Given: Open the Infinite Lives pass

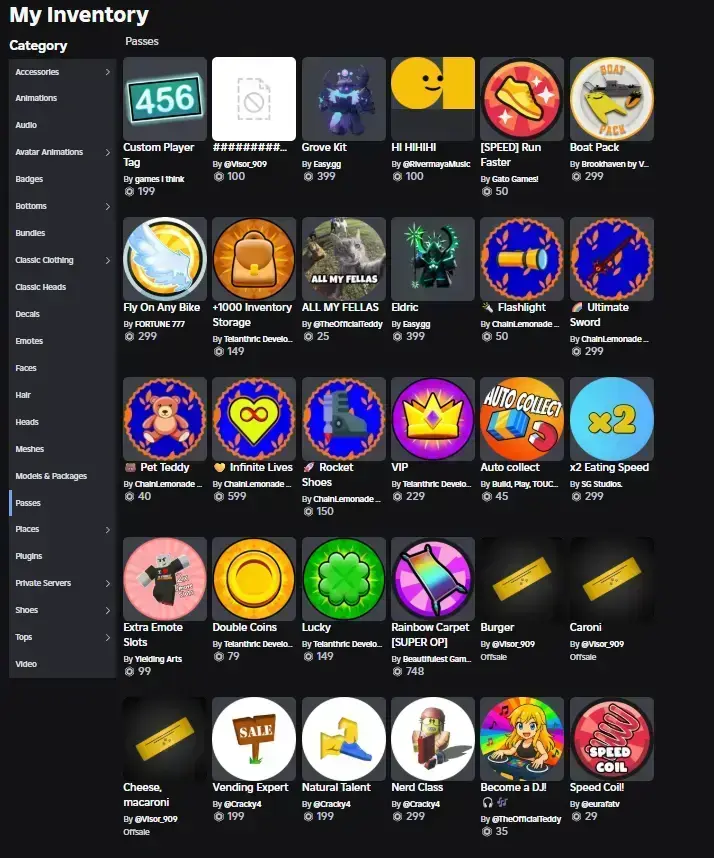Looking at the screenshot, I should (x=254, y=419).
